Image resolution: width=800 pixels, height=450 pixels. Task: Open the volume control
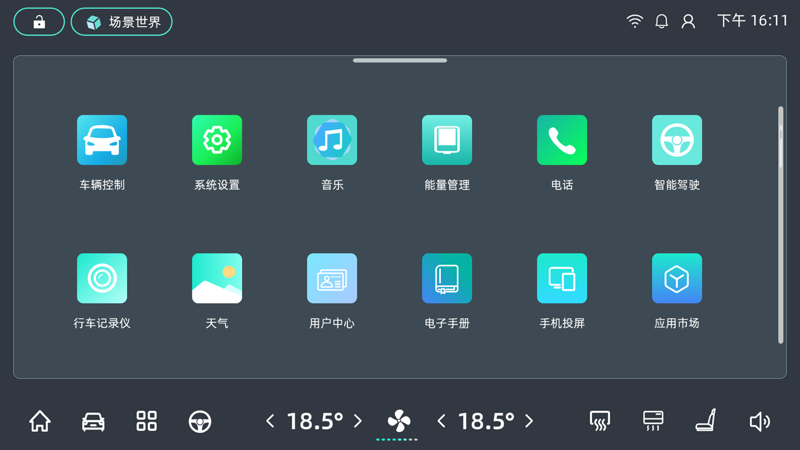pos(760,421)
